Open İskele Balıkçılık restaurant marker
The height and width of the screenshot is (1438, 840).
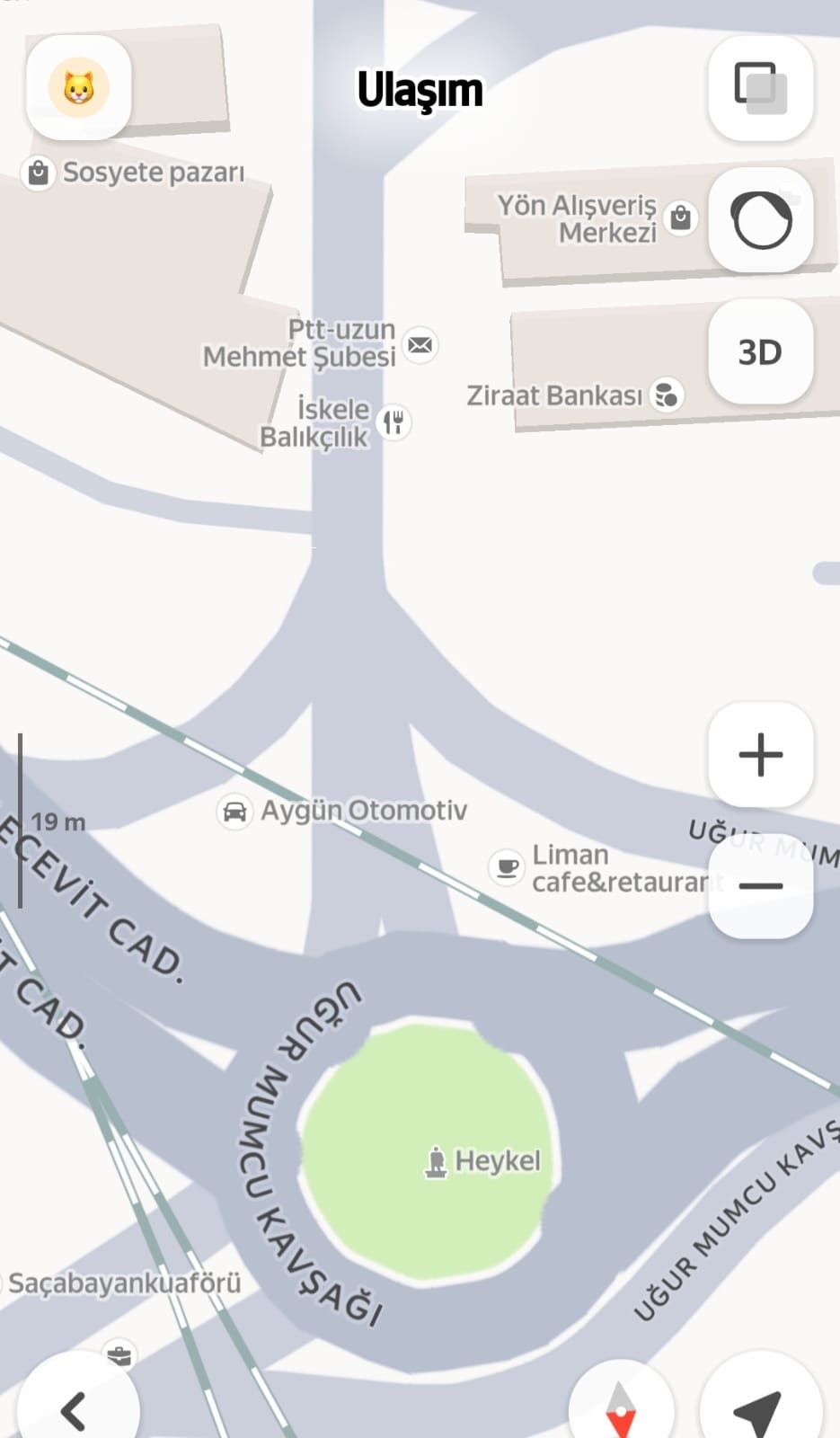[393, 422]
